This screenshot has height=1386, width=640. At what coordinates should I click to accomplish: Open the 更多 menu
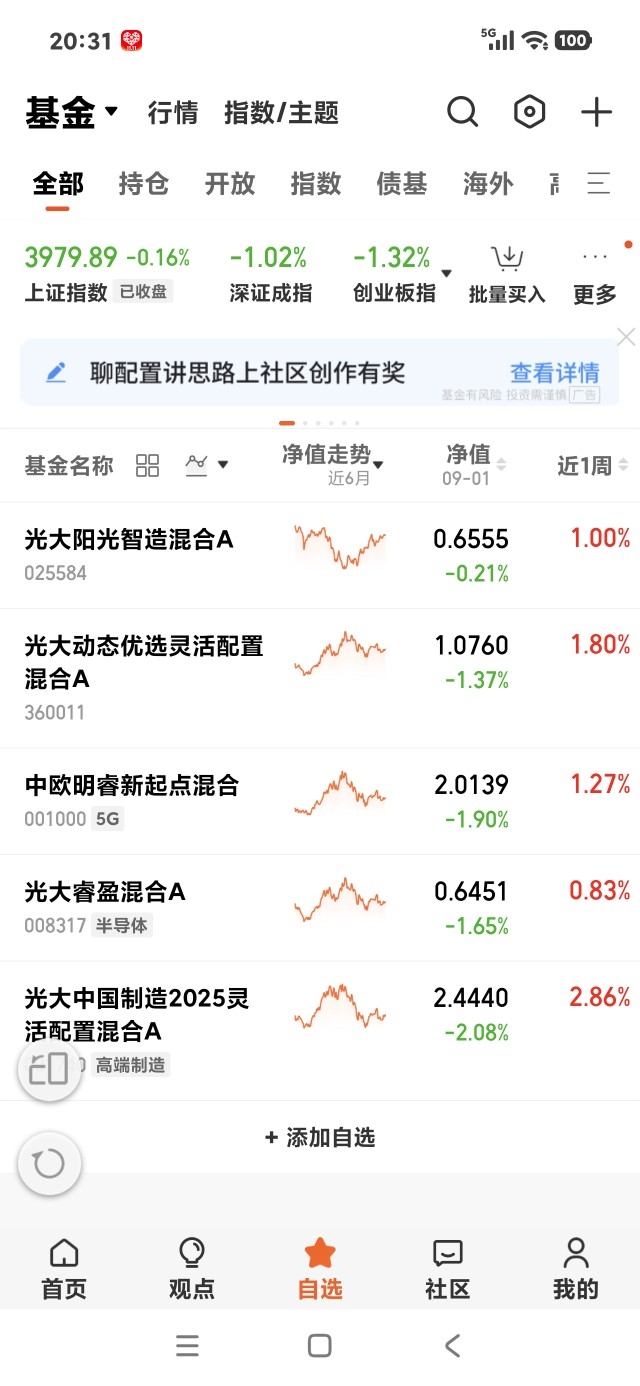point(595,274)
